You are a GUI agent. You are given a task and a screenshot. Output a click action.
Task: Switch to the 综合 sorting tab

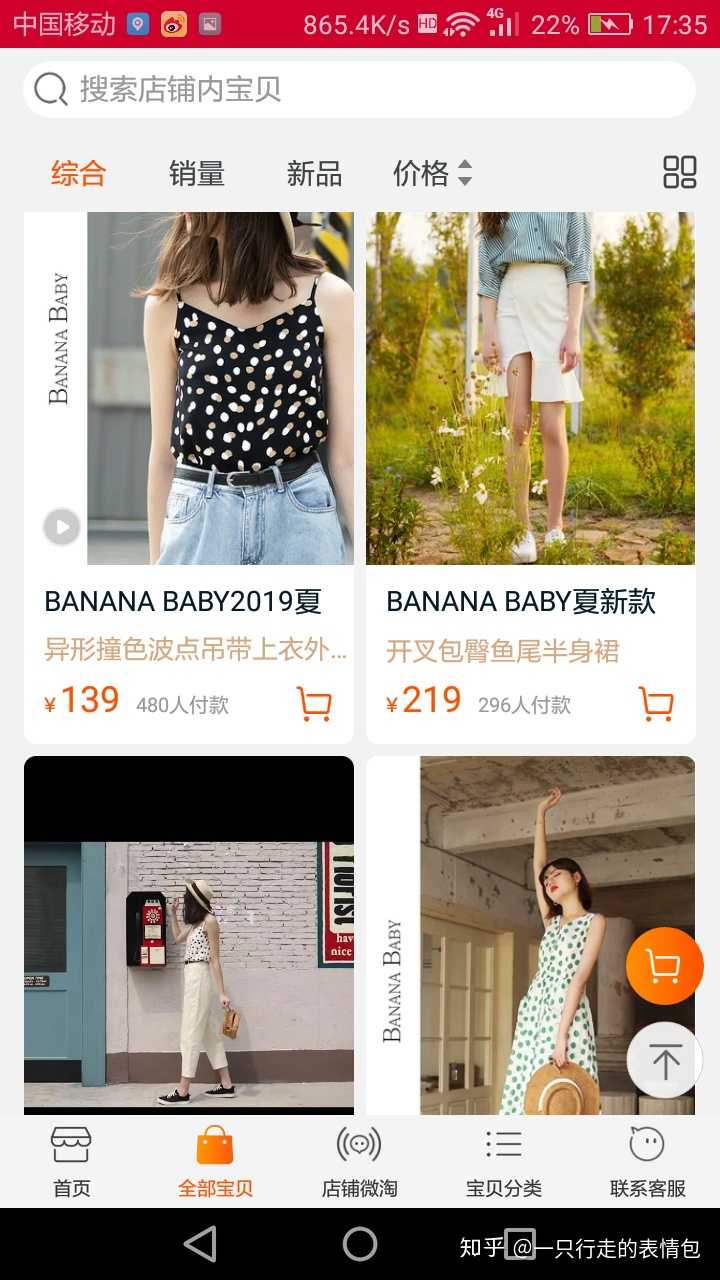(x=78, y=174)
